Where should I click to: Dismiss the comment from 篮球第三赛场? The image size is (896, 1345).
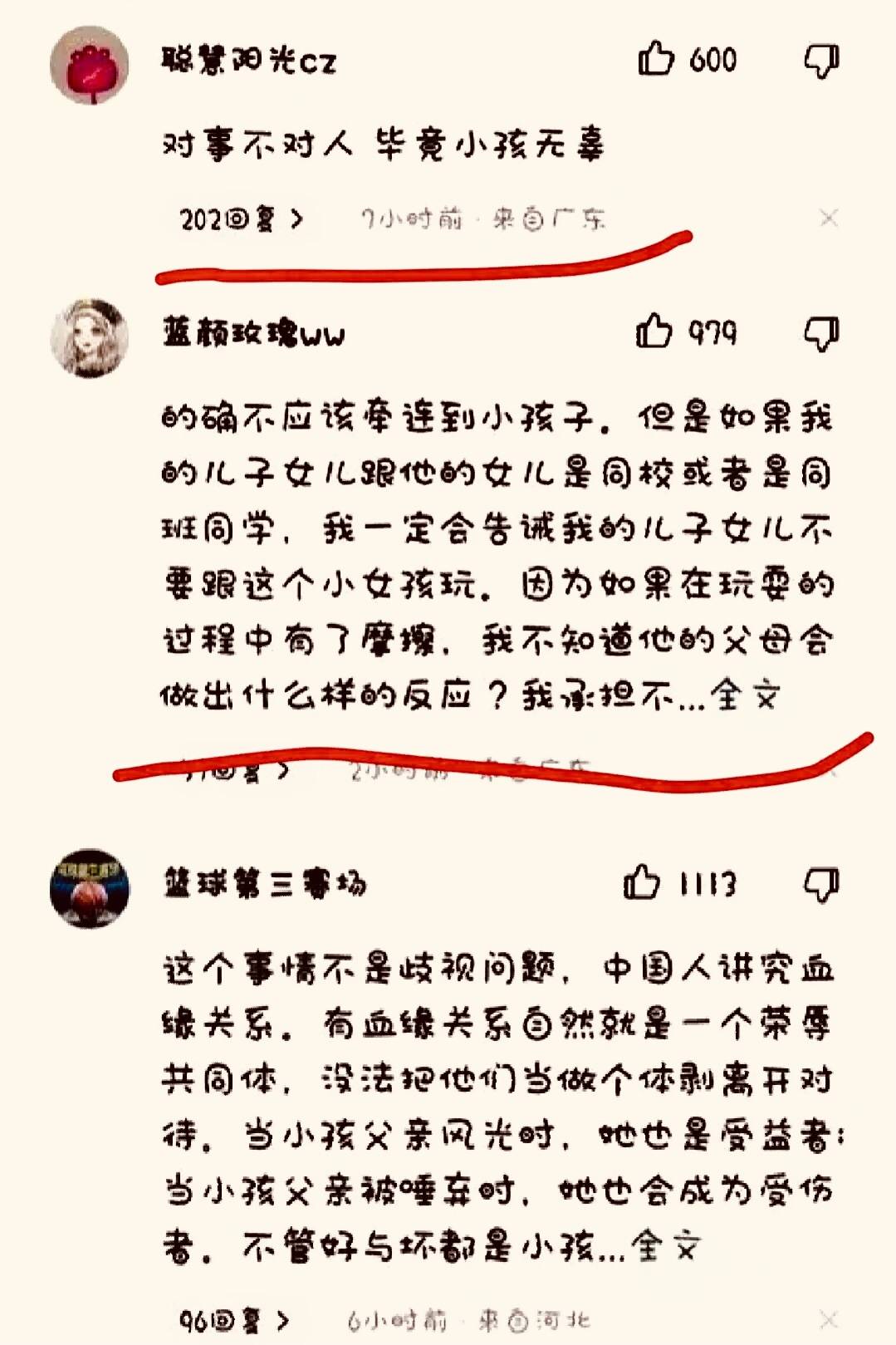coord(828,1319)
